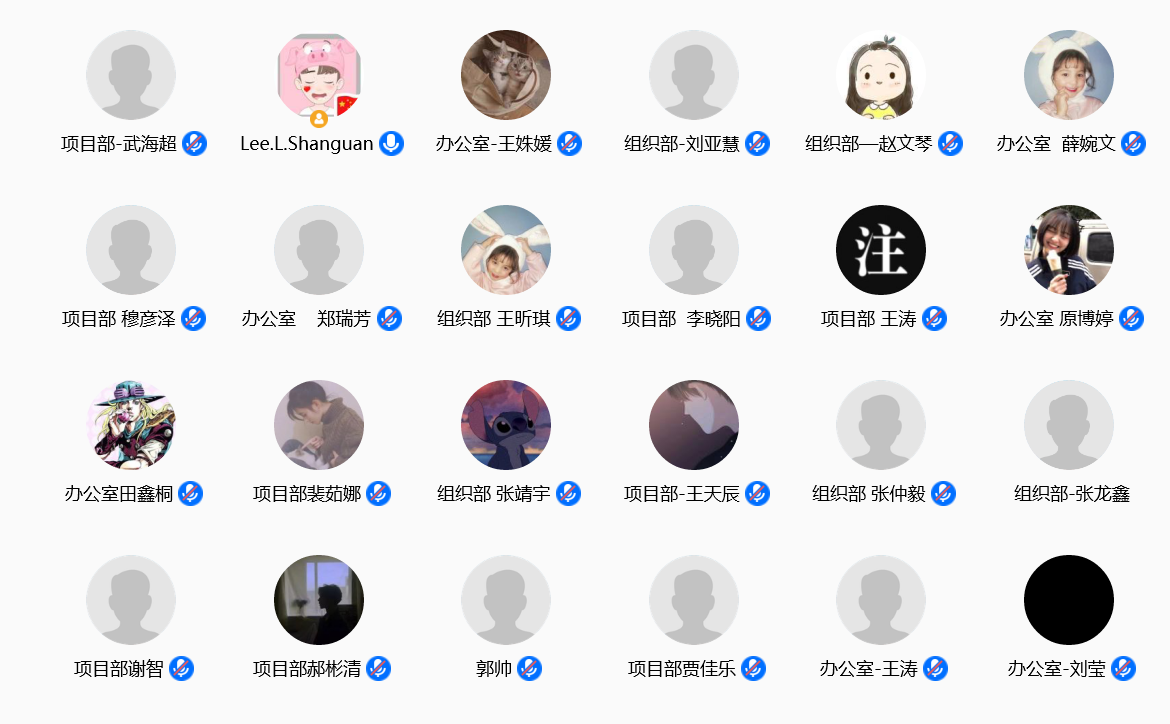The image size is (1170, 724).
Task: Select participant 办公室 郑瑞芳
Action: [x=319, y=250]
